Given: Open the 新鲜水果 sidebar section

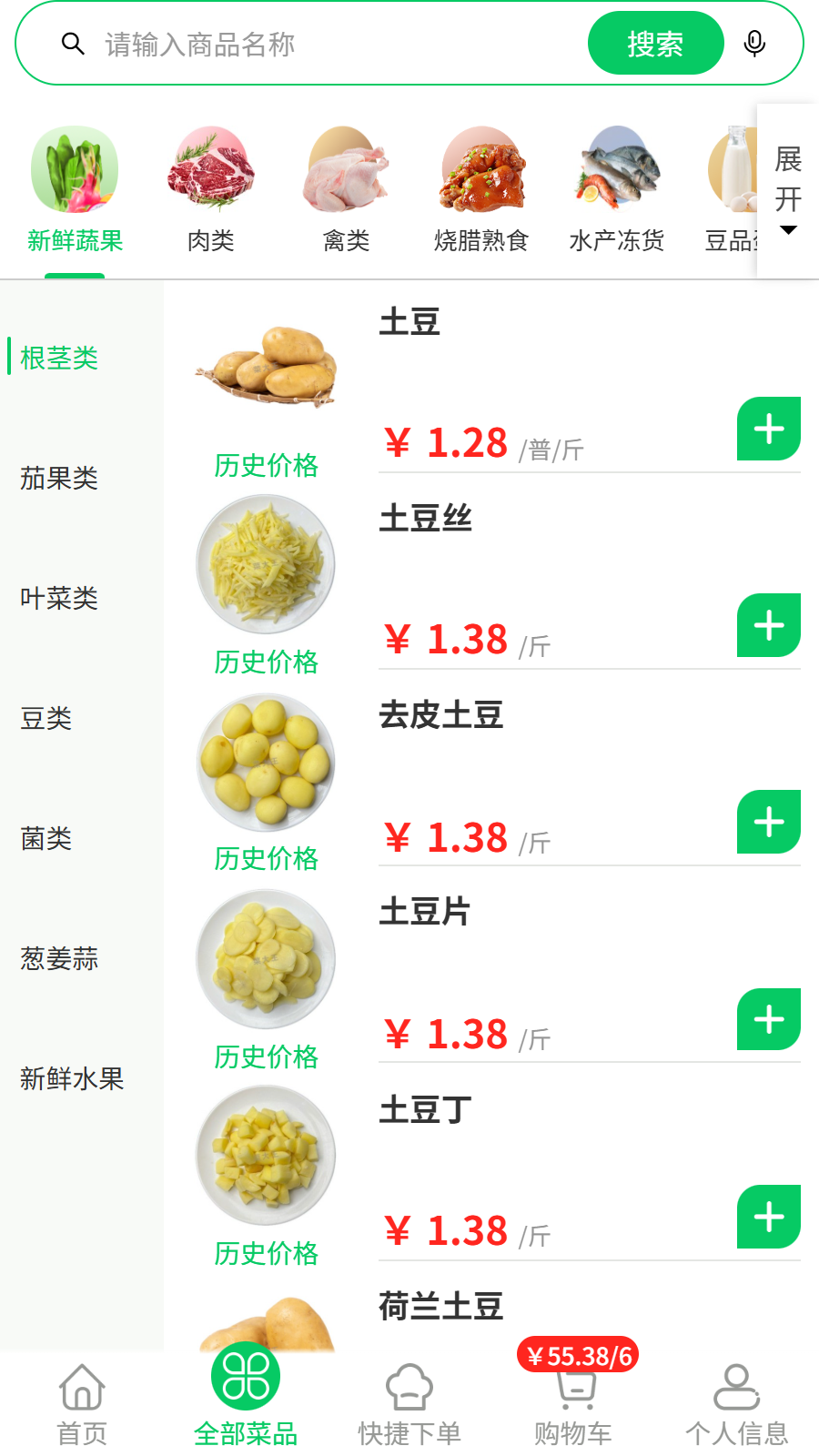Looking at the screenshot, I should 73,1079.
